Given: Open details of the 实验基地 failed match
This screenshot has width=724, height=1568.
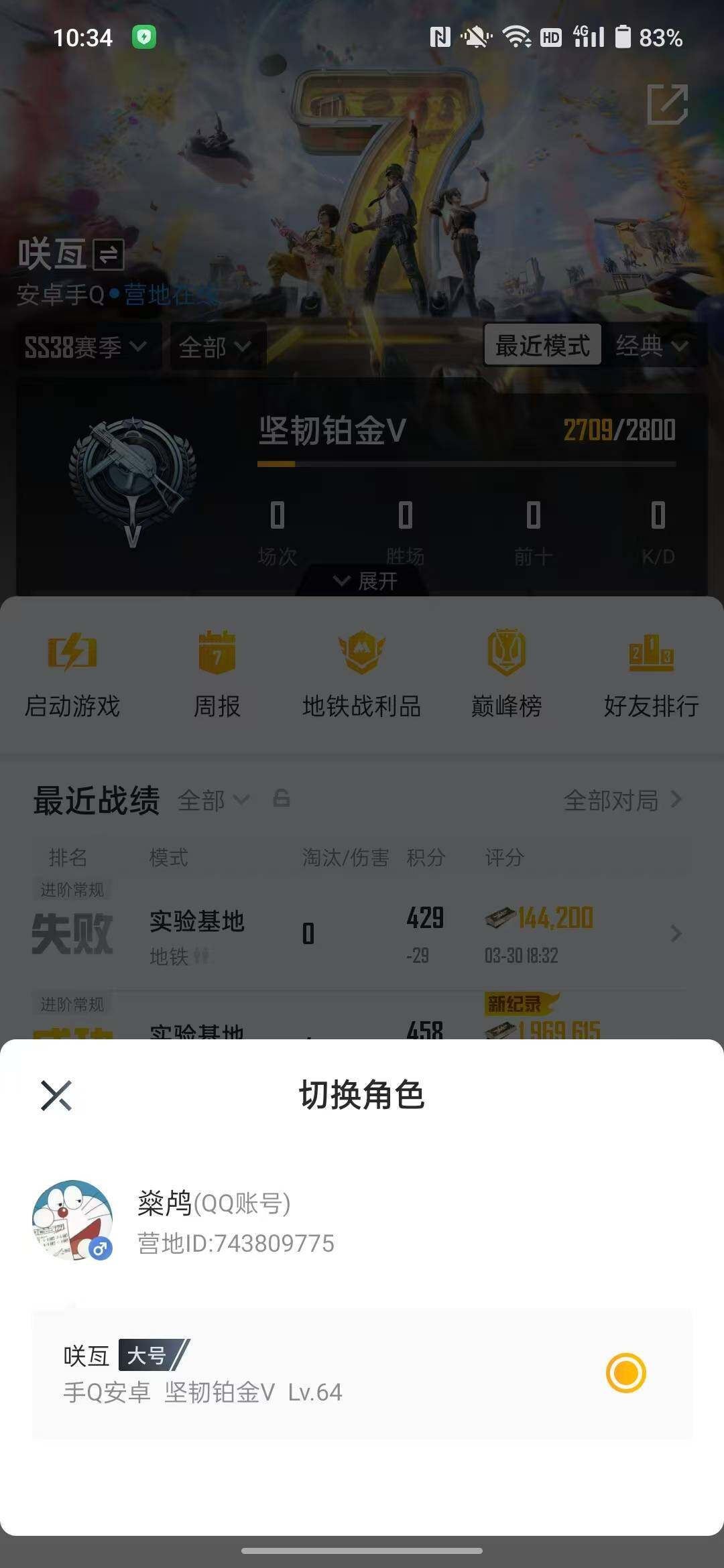Looking at the screenshot, I should click(x=362, y=933).
